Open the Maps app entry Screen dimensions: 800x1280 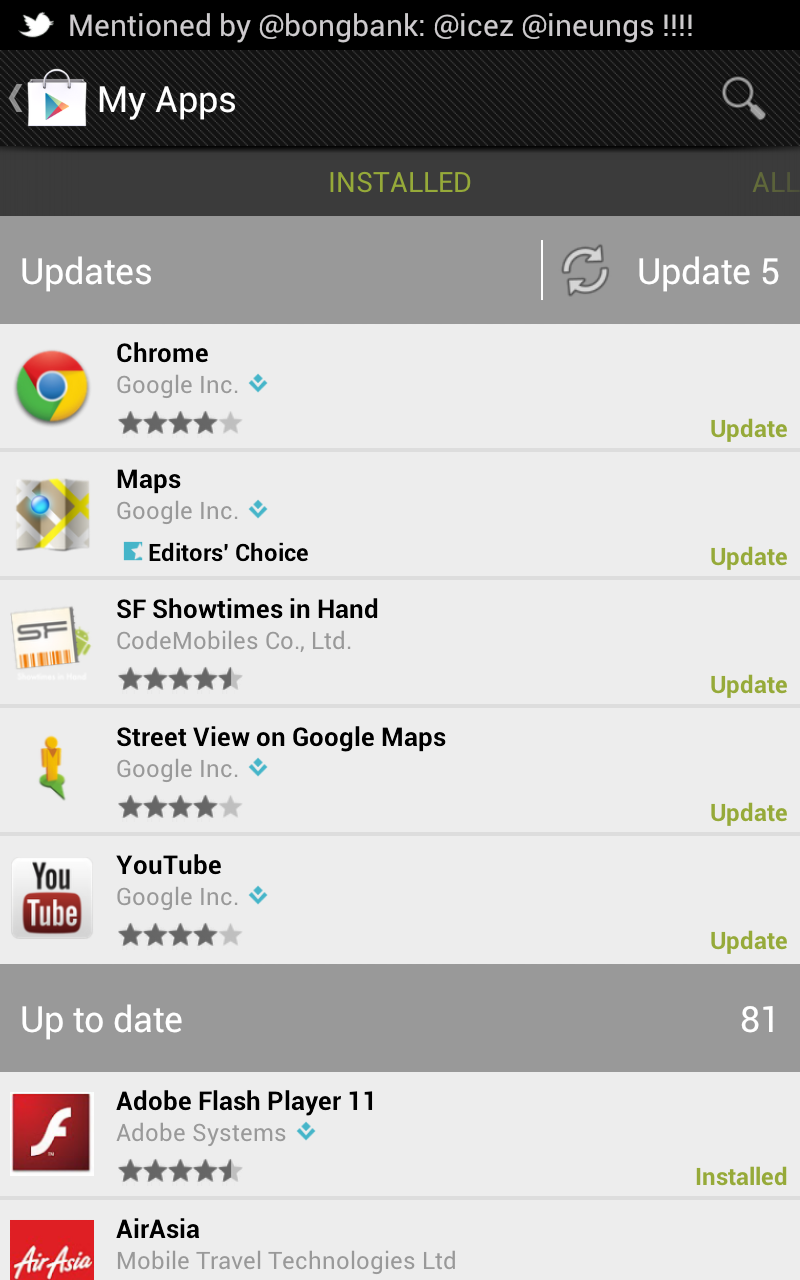point(400,514)
